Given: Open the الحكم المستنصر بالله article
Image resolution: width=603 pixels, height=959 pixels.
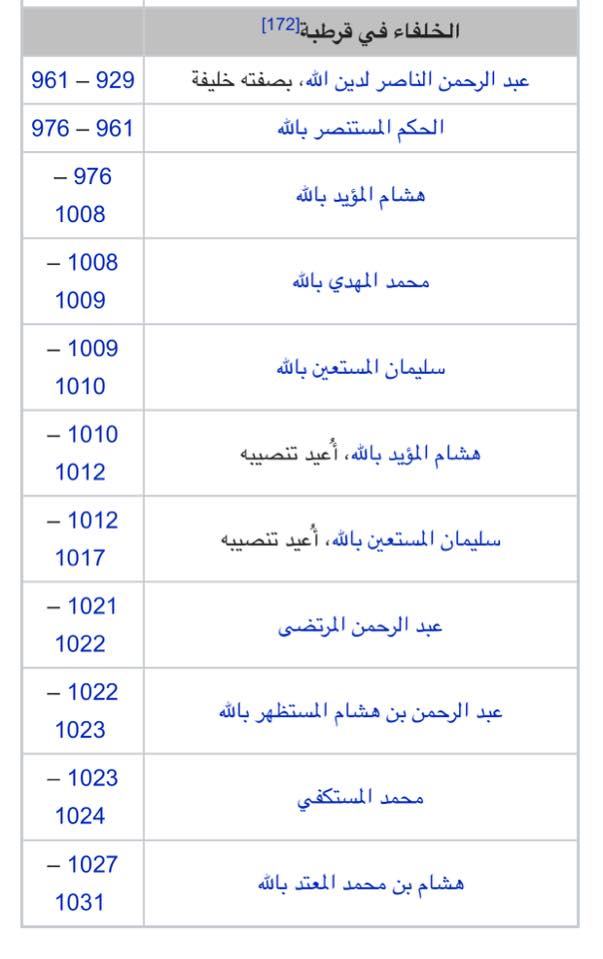Looking at the screenshot, I should coord(361,128).
